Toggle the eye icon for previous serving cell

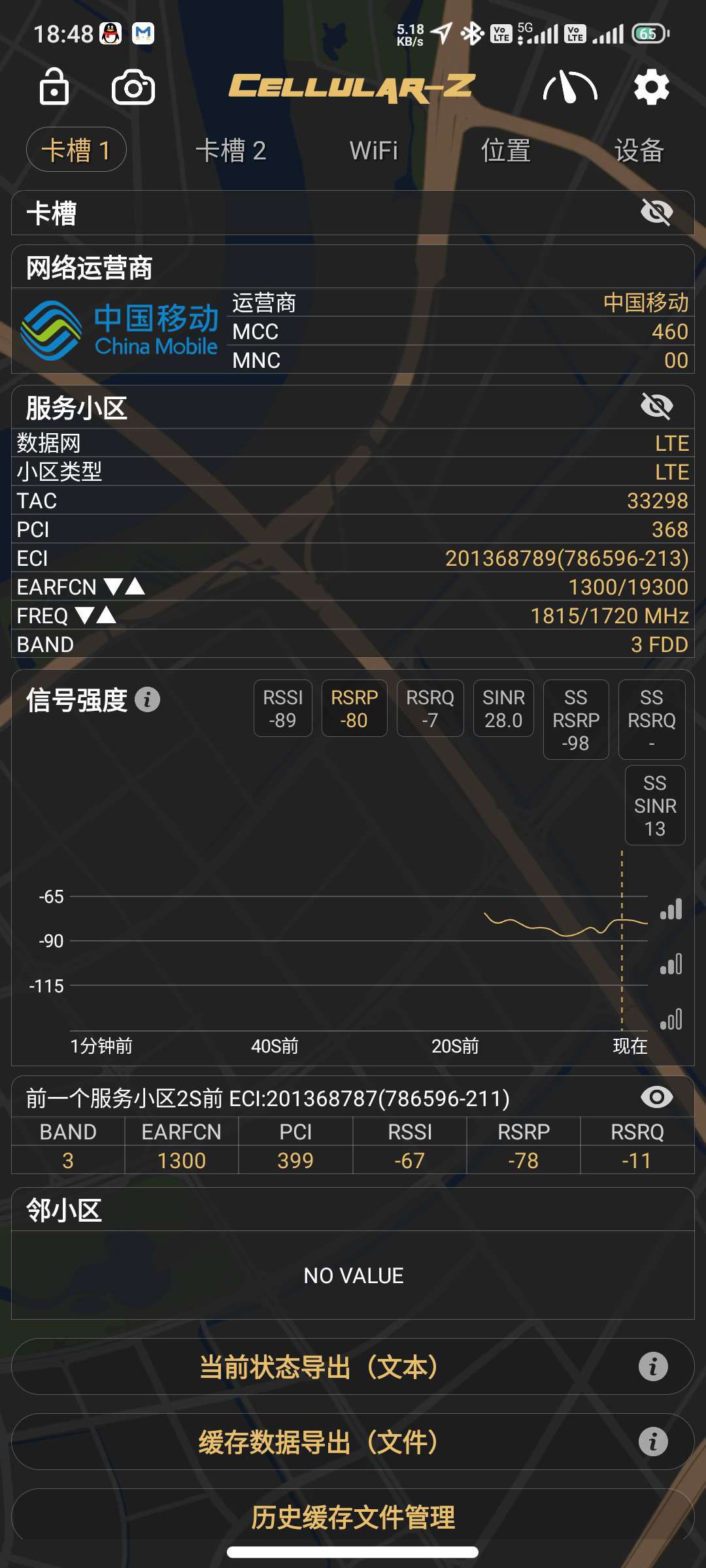tap(656, 1098)
